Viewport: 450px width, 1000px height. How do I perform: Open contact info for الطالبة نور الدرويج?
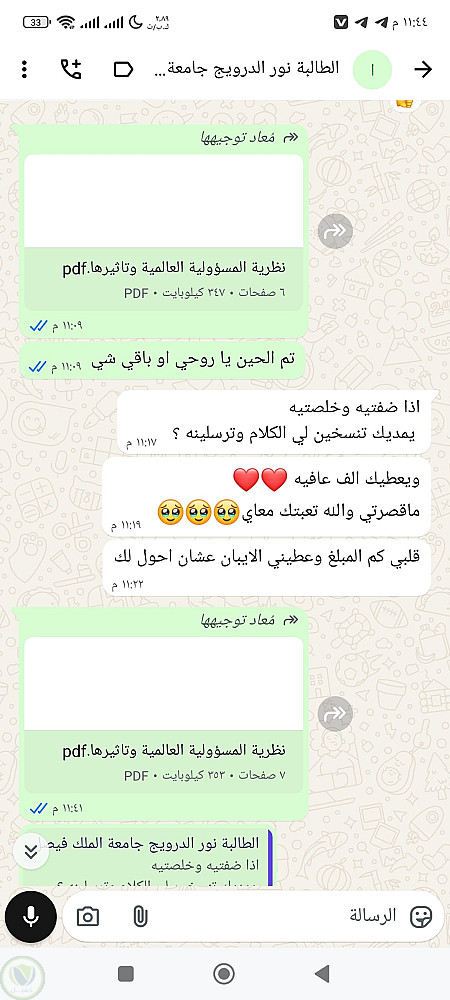[247, 69]
